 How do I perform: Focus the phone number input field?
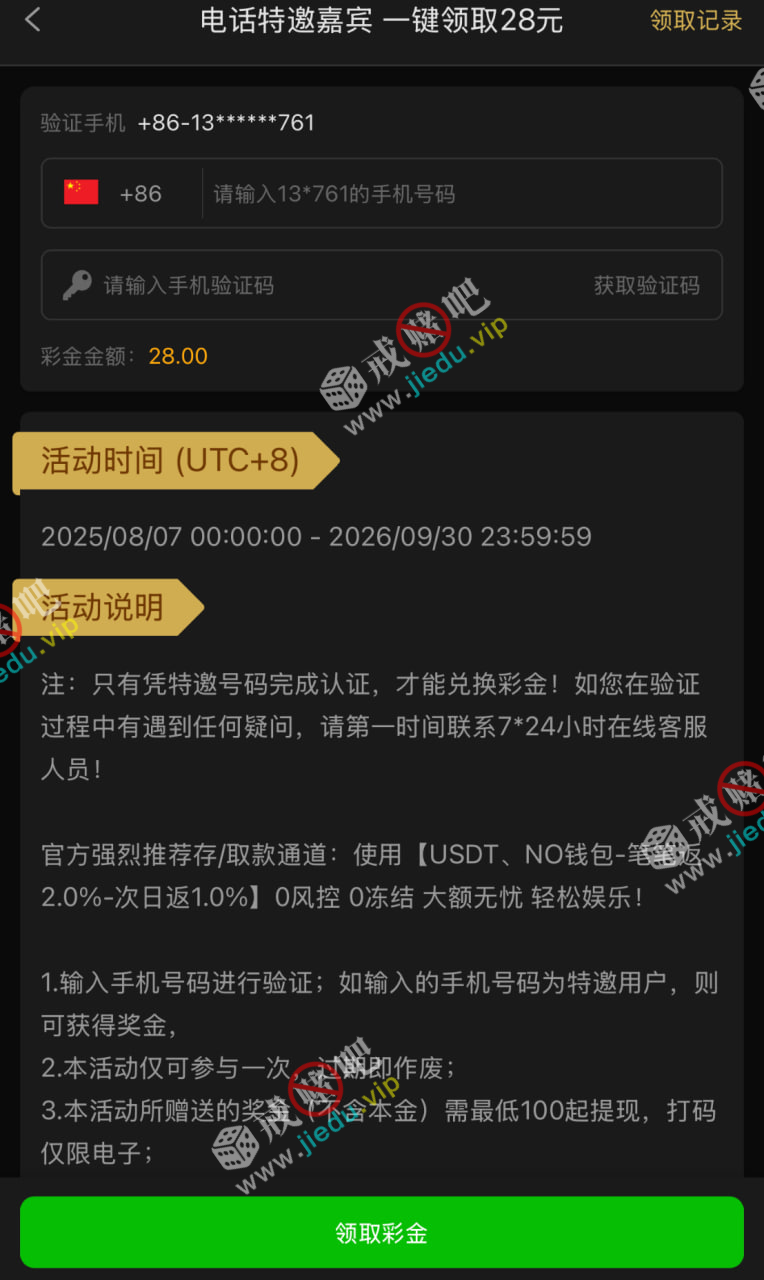point(460,194)
